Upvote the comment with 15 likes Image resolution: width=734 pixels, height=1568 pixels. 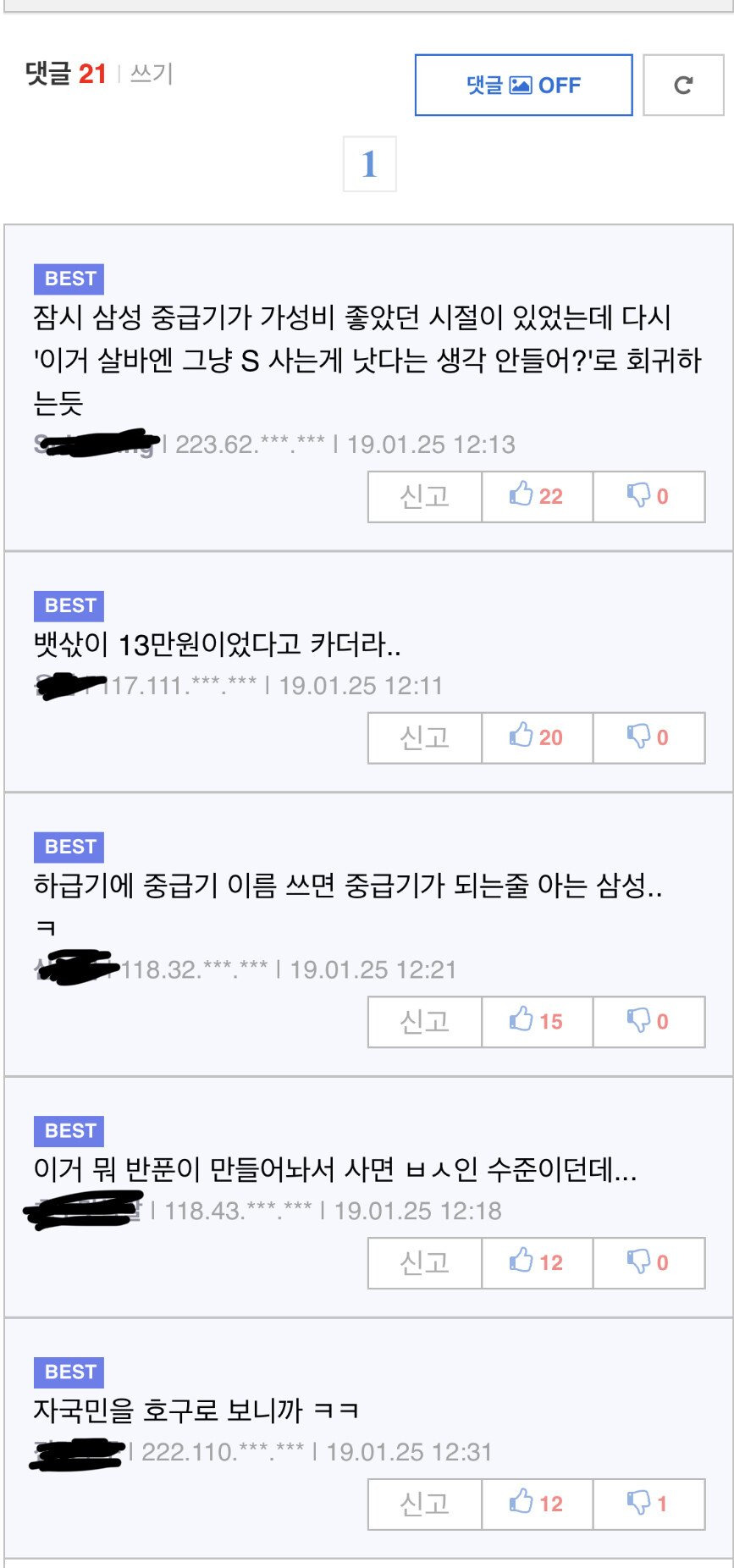pyautogui.click(x=538, y=1022)
